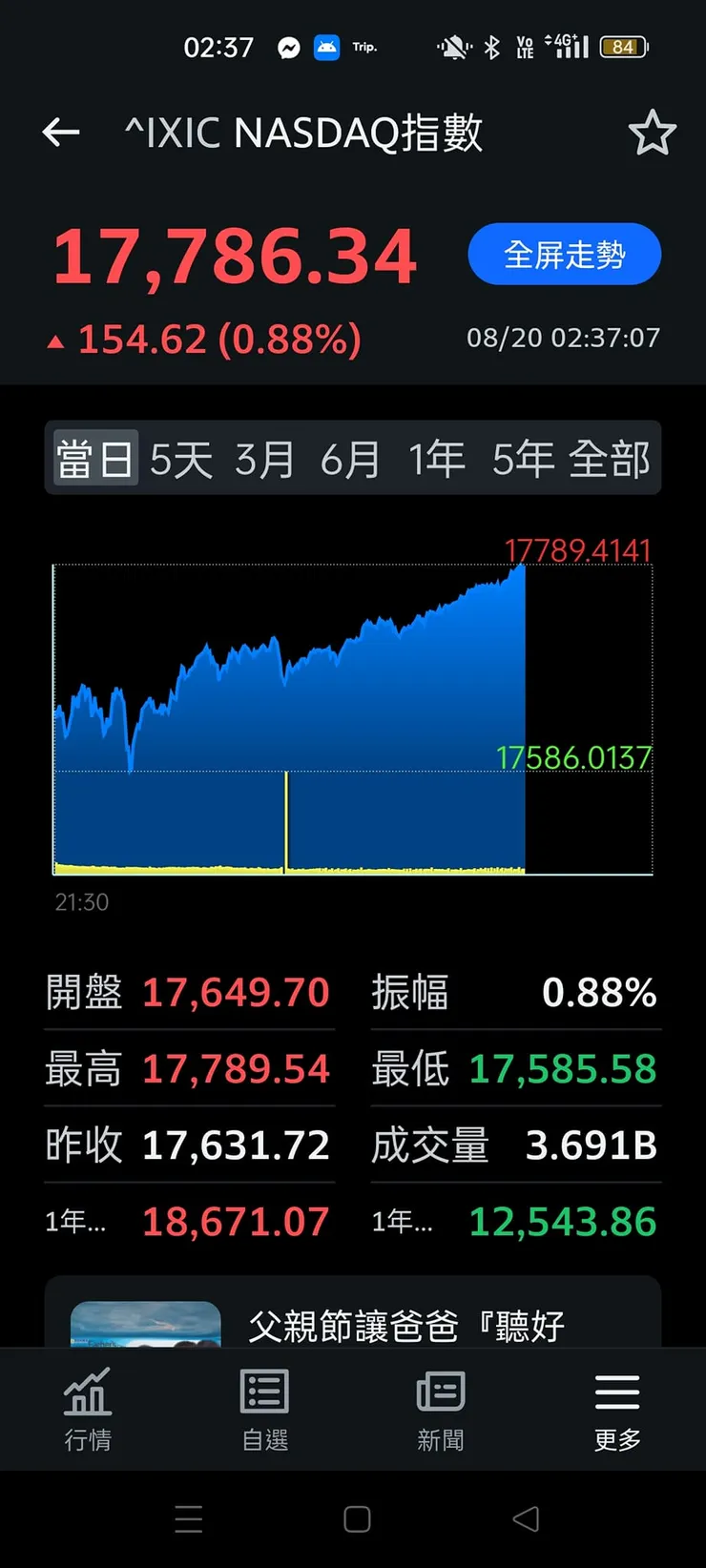
Task: Switch to the 1年 chart tab
Action: [x=437, y=459]
